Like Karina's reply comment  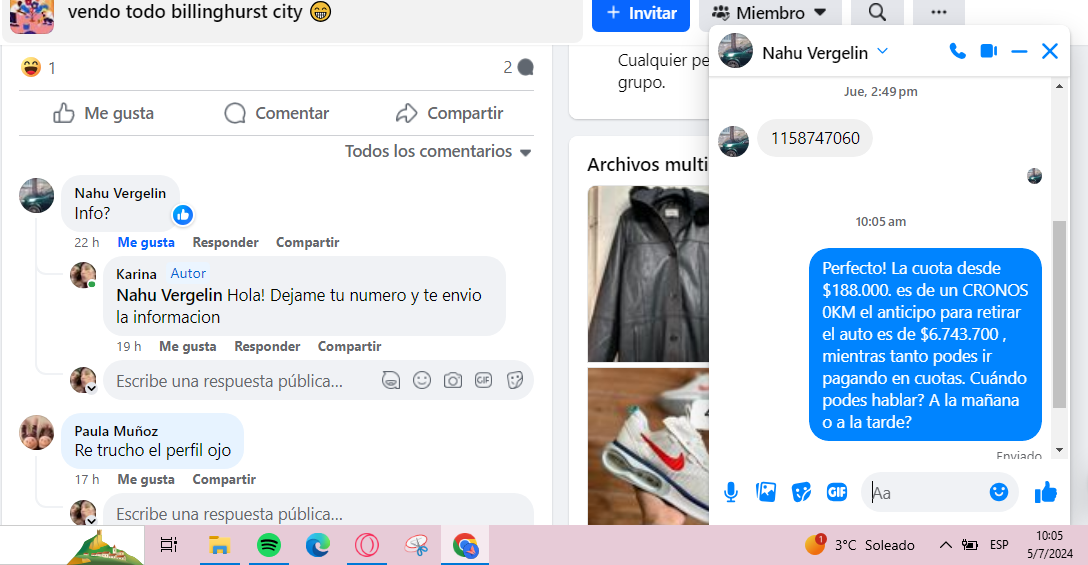187,346
